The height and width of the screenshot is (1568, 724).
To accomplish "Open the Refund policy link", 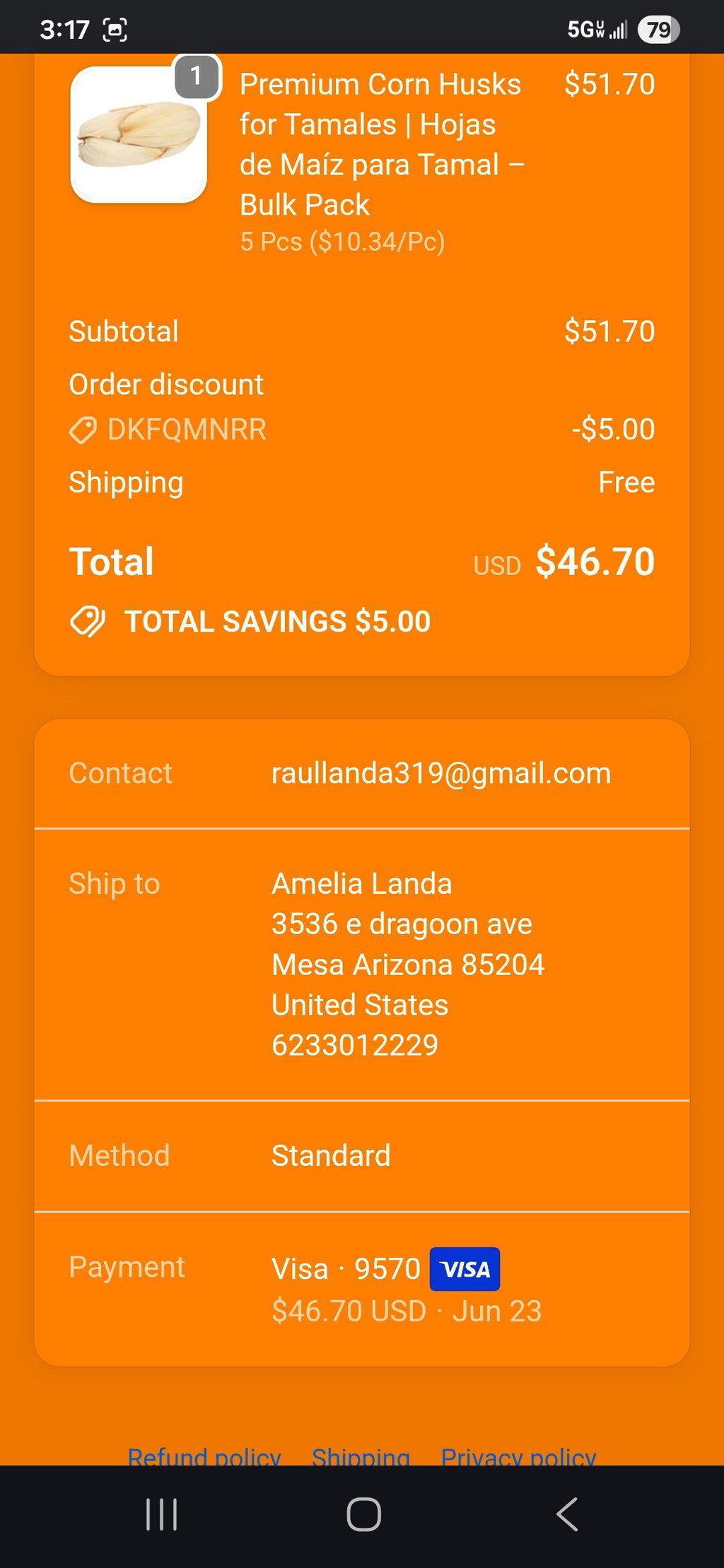I will [204, 1456].
